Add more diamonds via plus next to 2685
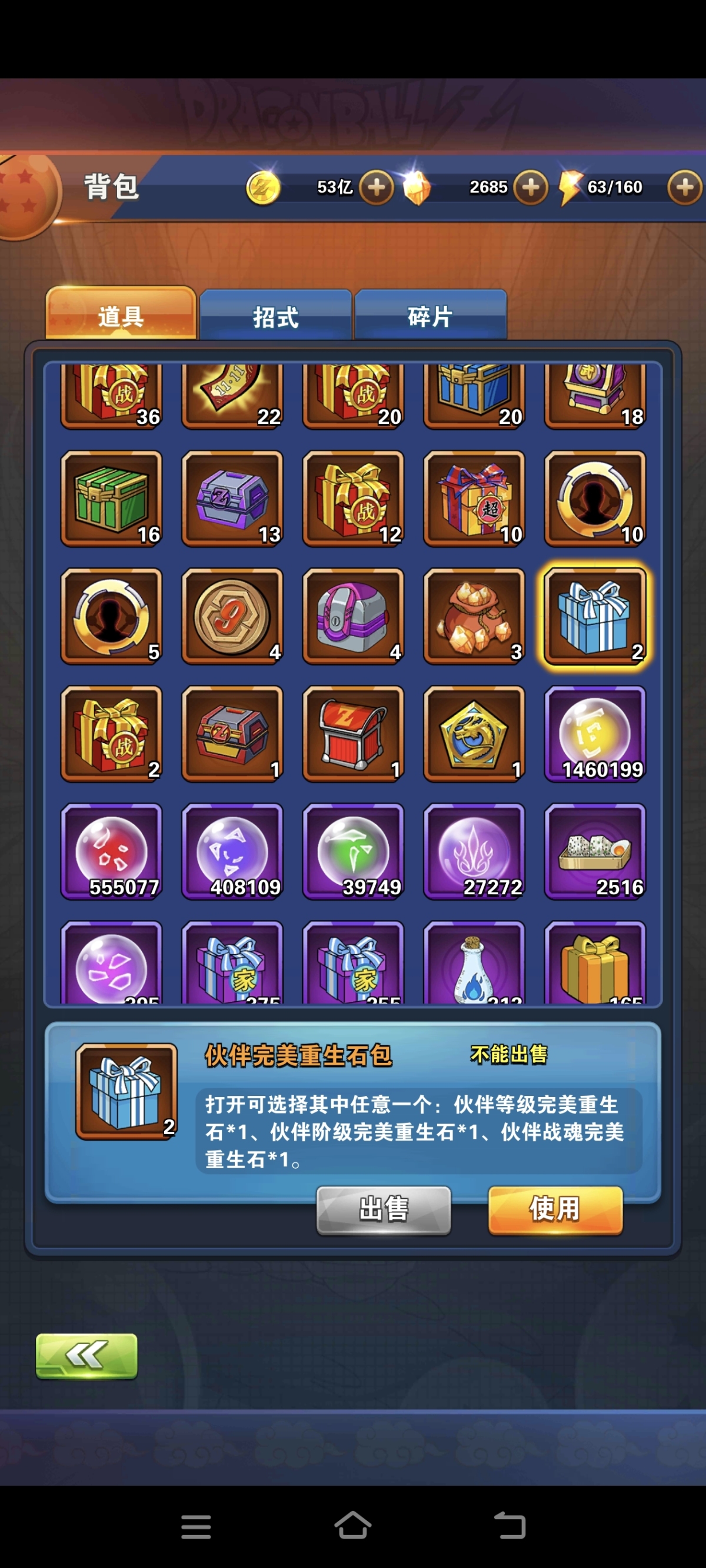 (530, 187)
